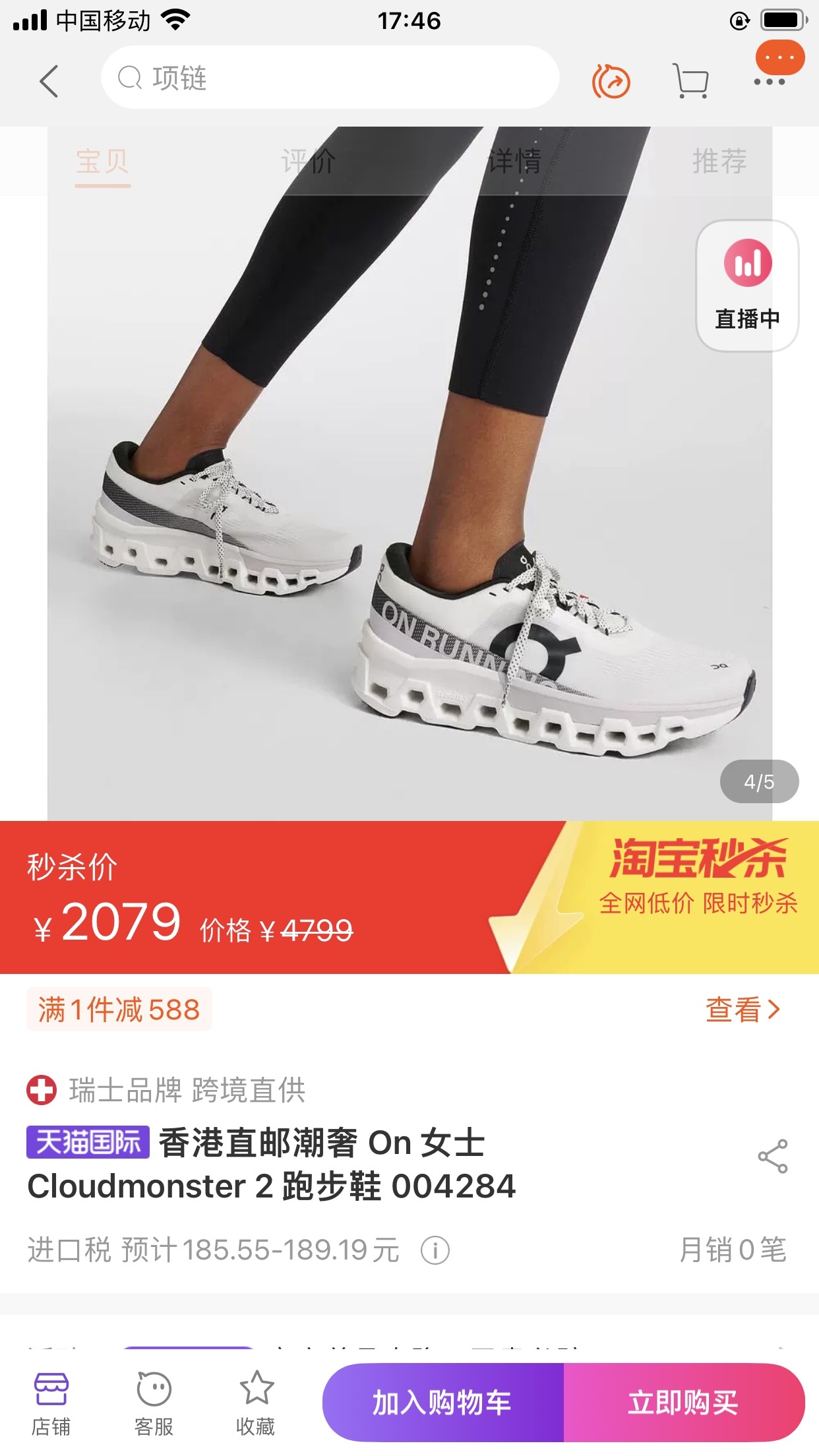819x1456 pixels.
Task: Share this Cloudmonster 2 product
Action: point(772,1156)
